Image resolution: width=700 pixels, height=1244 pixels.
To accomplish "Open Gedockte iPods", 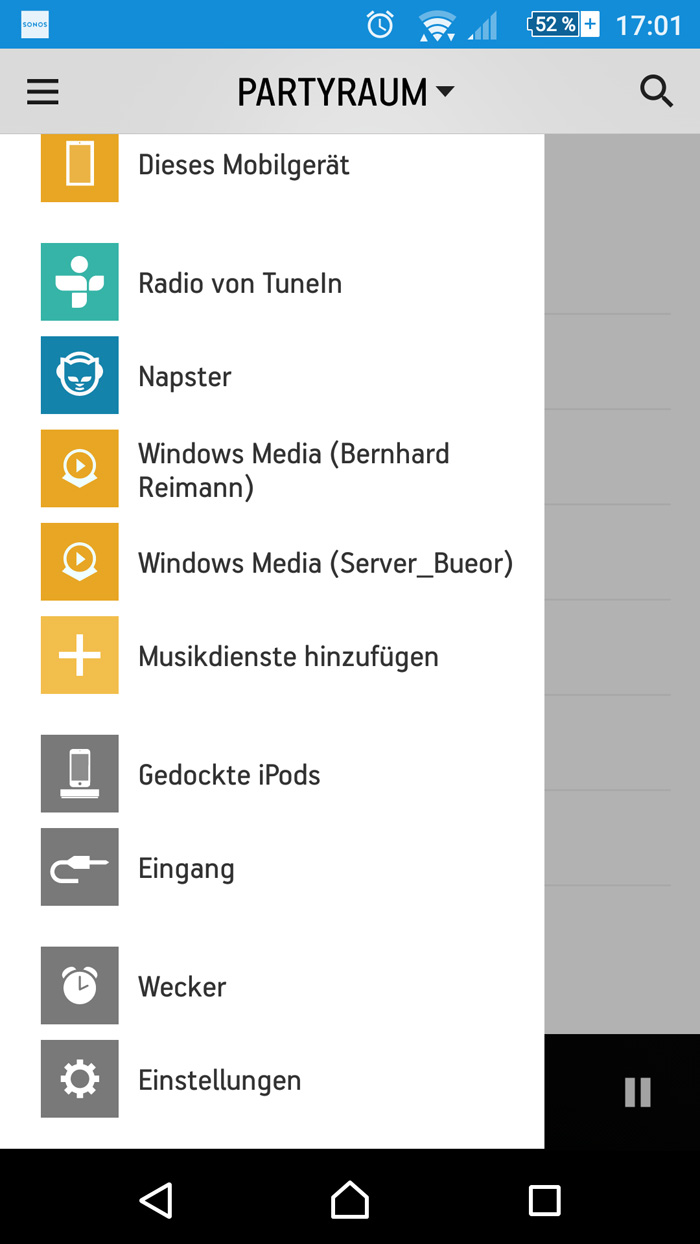I will click(x=229, y=775).
